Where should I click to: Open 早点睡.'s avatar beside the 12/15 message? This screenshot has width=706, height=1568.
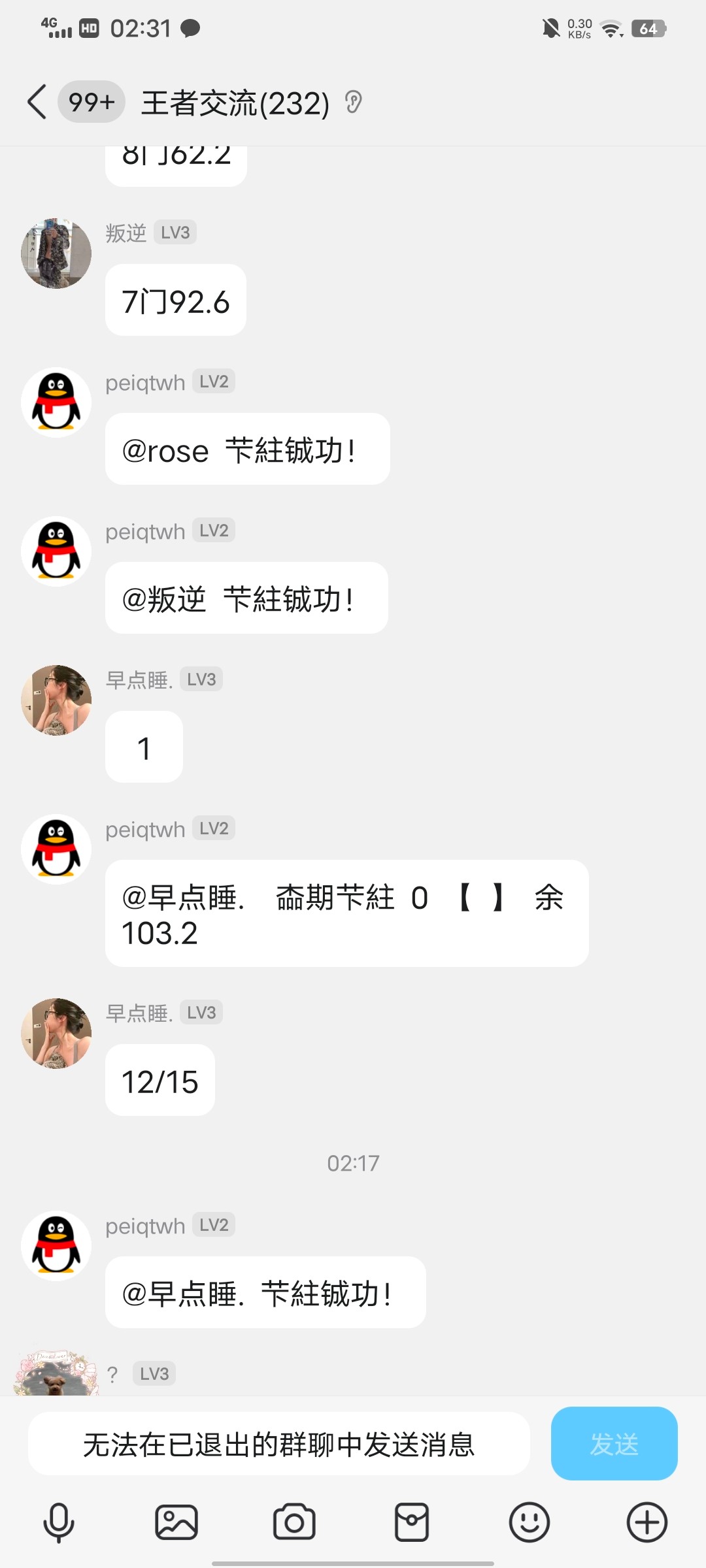[56, 1034]
